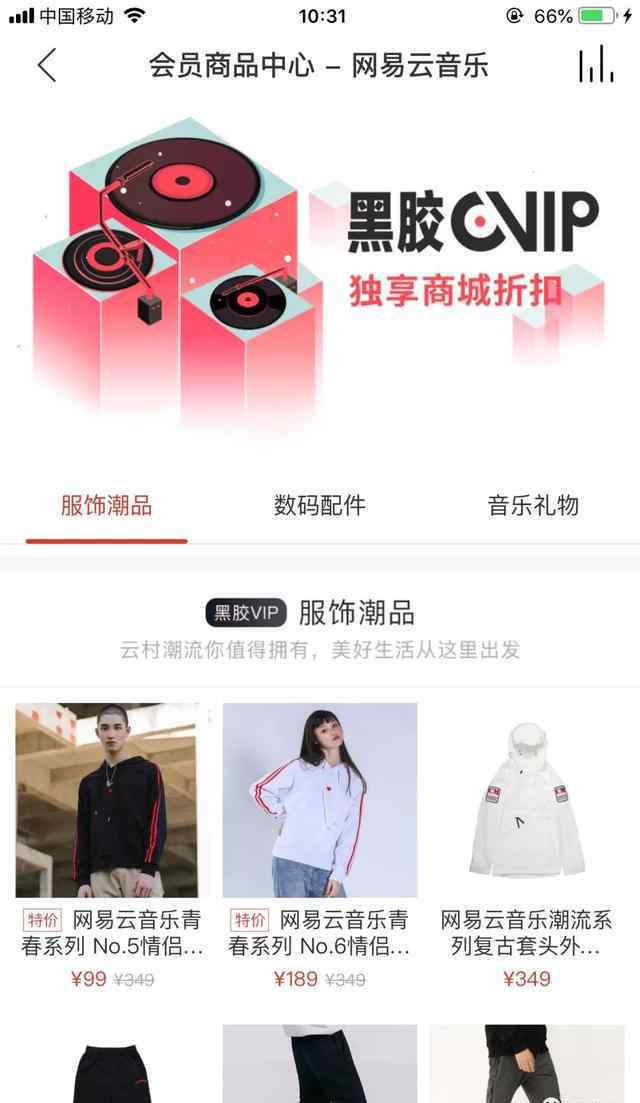Switch to the 数码配件 tab
This screenshot has height=1103, width=640.
(x=320, y=505)
